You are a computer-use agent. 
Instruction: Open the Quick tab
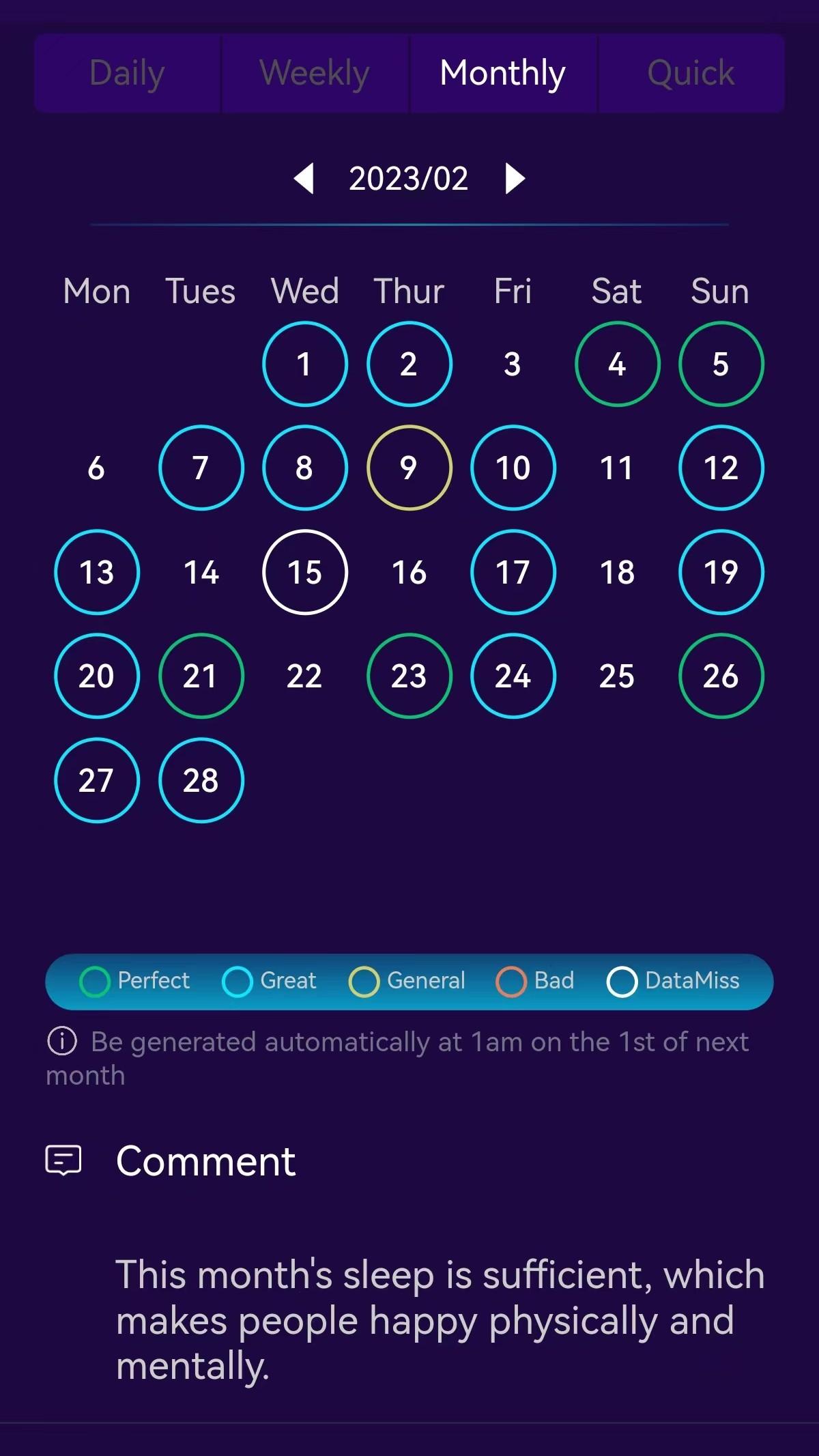pyautogui.click(x=691, y=73)
